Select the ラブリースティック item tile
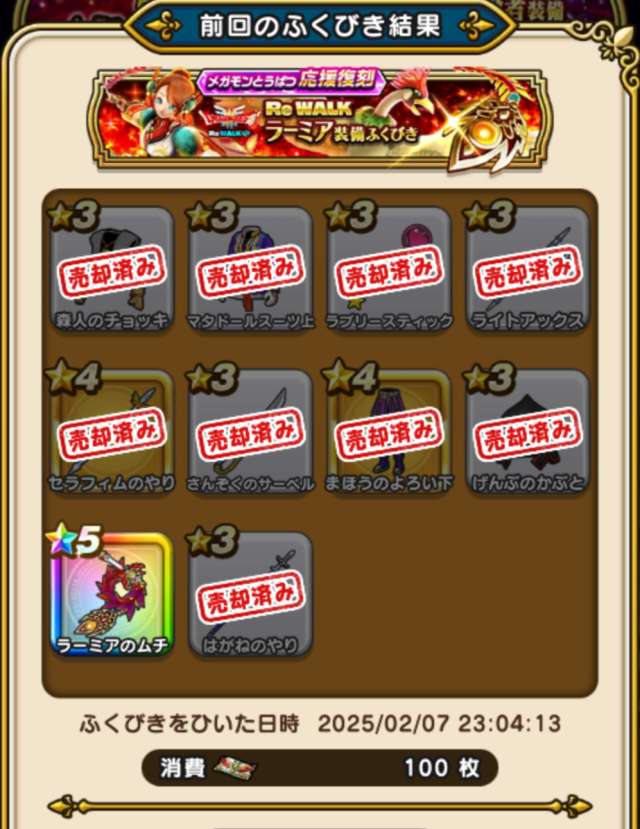 (x=390, y=269)
